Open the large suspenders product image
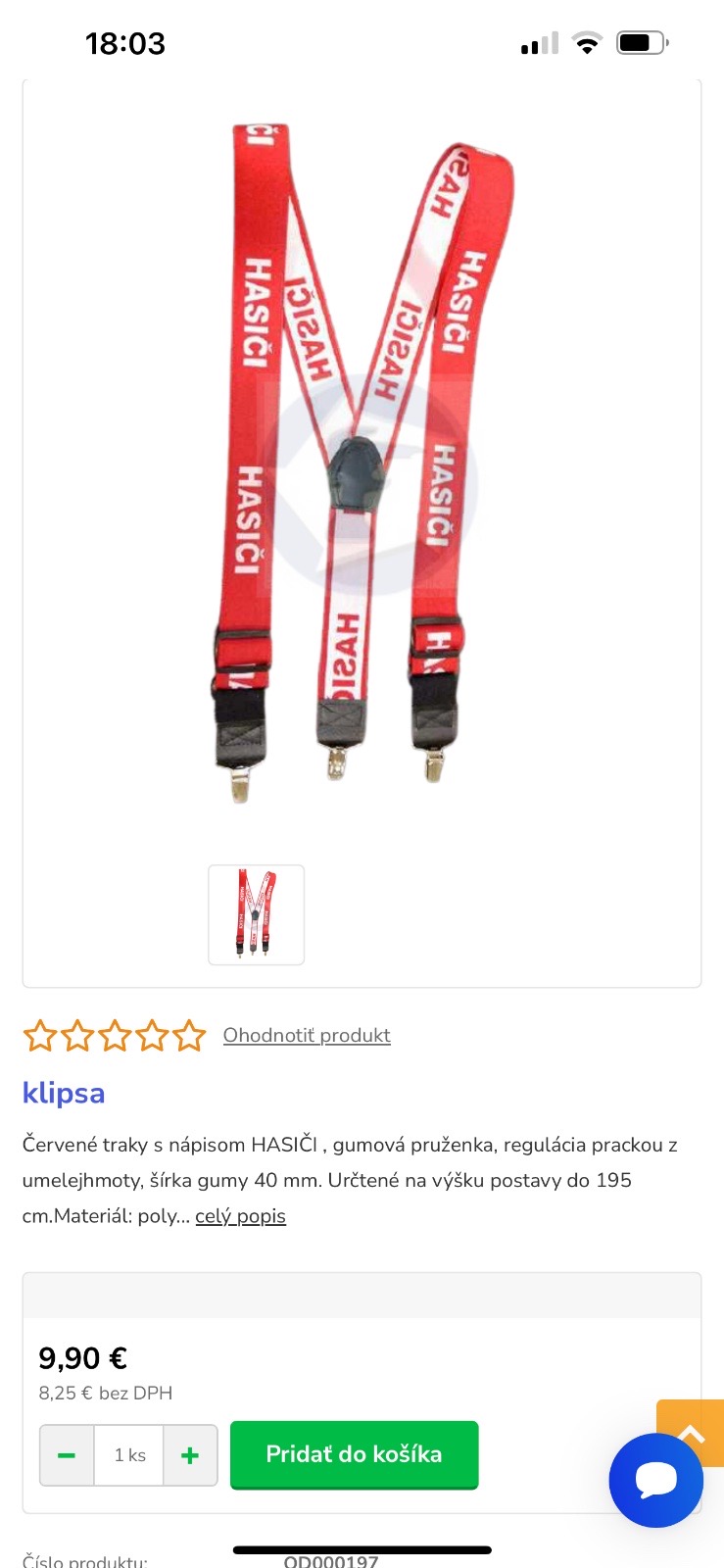Image resolution: width=724 pixels, height=1568 pixels. [x=361, y=461]
